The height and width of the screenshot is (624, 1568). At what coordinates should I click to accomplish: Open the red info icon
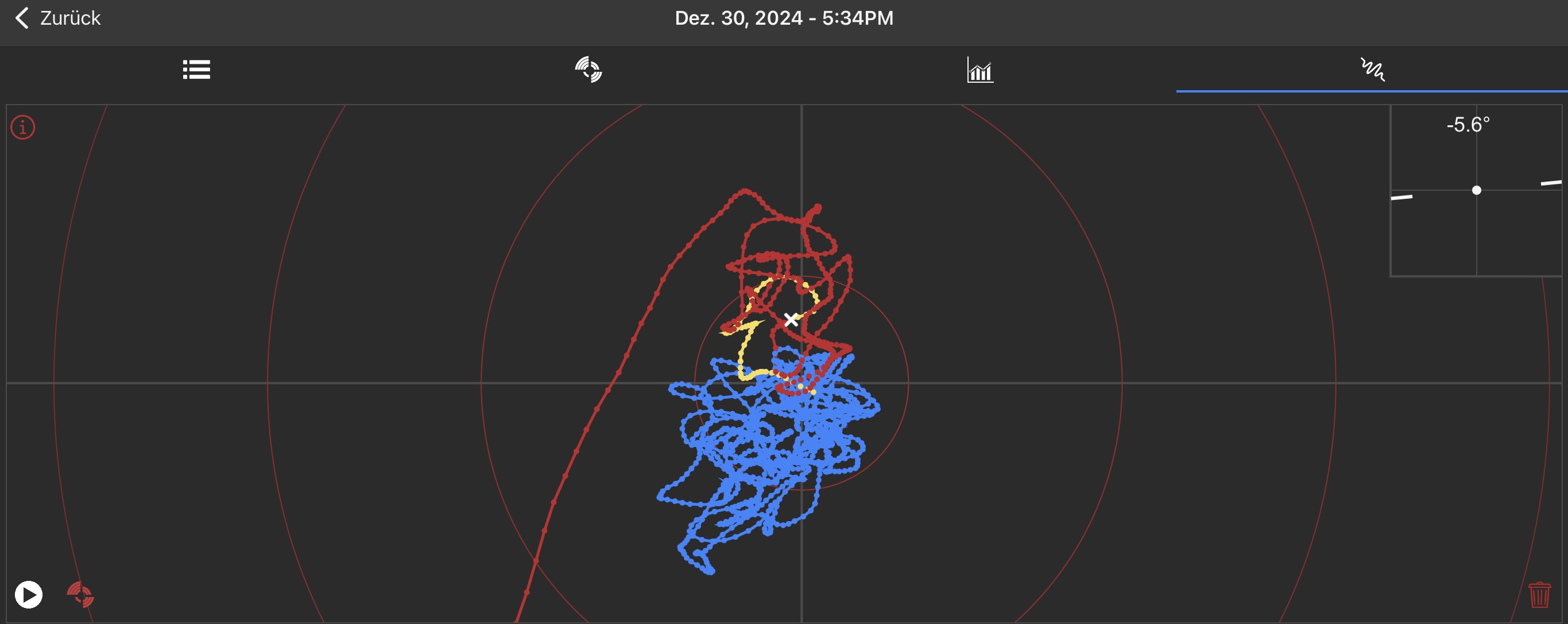[23, 128]
